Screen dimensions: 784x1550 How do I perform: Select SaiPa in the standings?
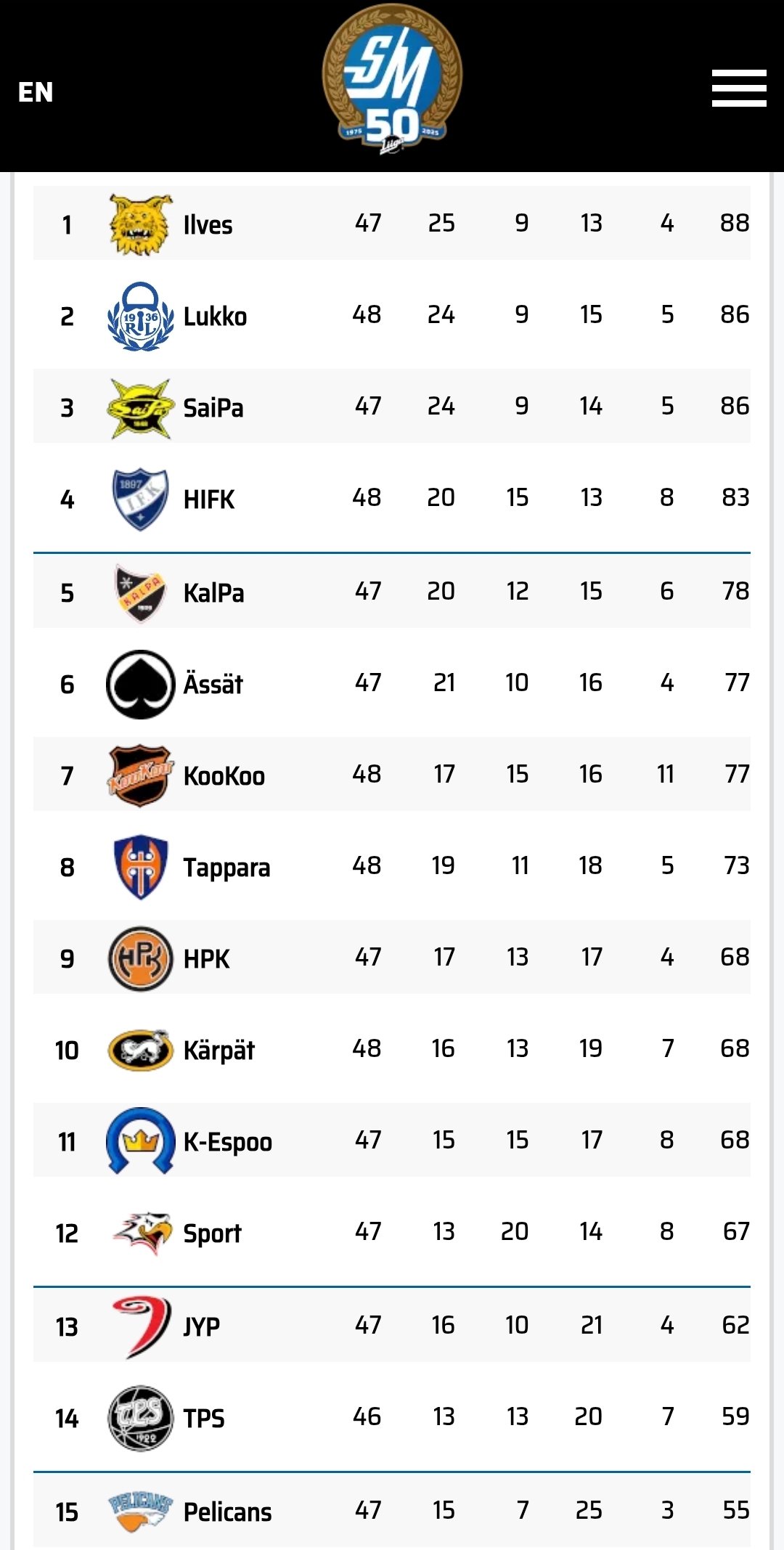pyautogui.click(x=213, y=407)
